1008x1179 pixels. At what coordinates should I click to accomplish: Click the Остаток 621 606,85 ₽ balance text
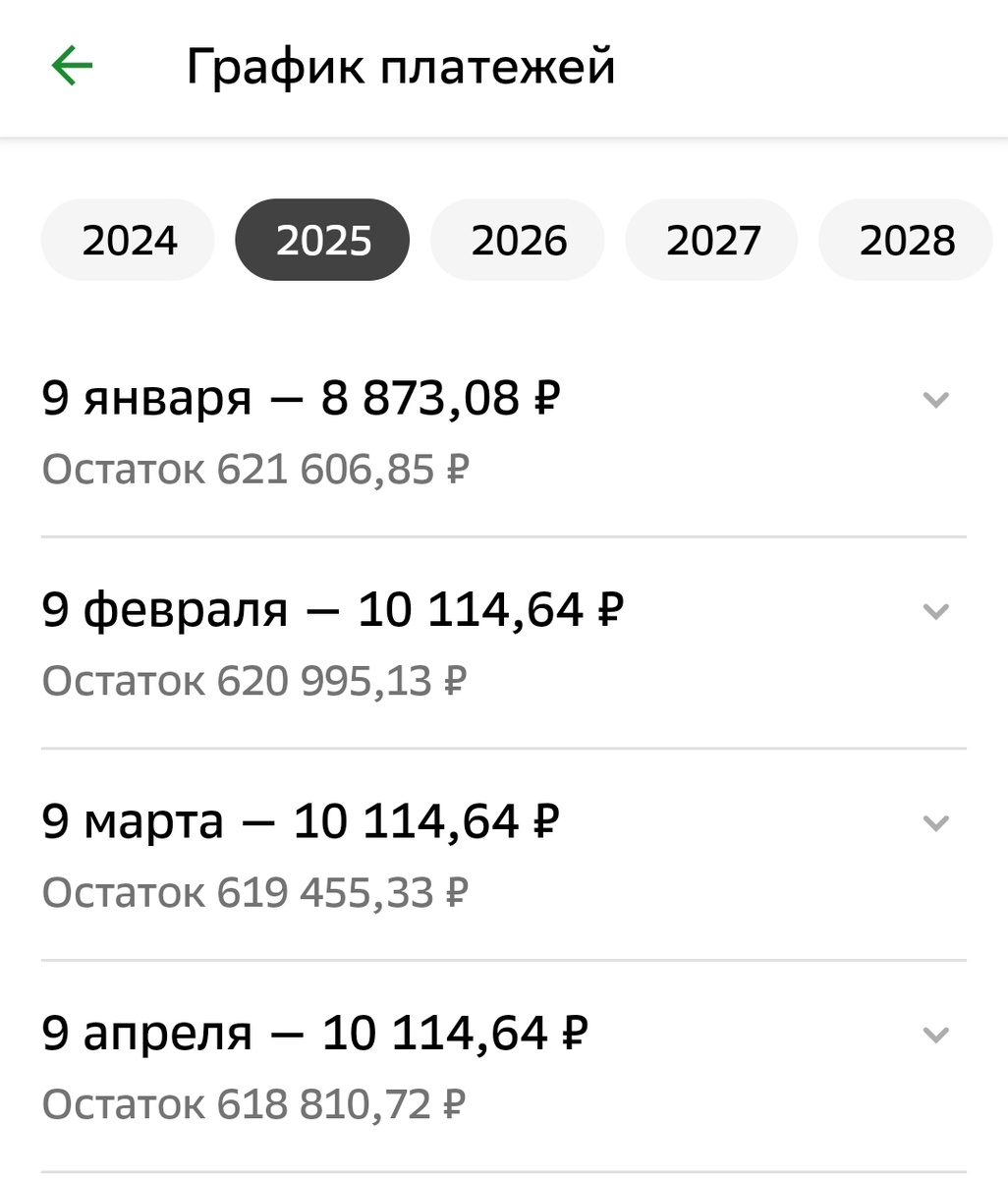point(256,470)
